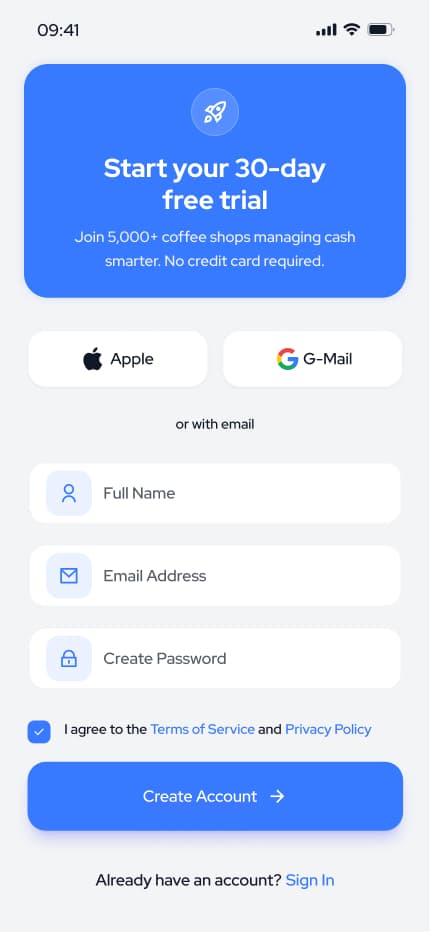Hit the Create Account button

215,796
